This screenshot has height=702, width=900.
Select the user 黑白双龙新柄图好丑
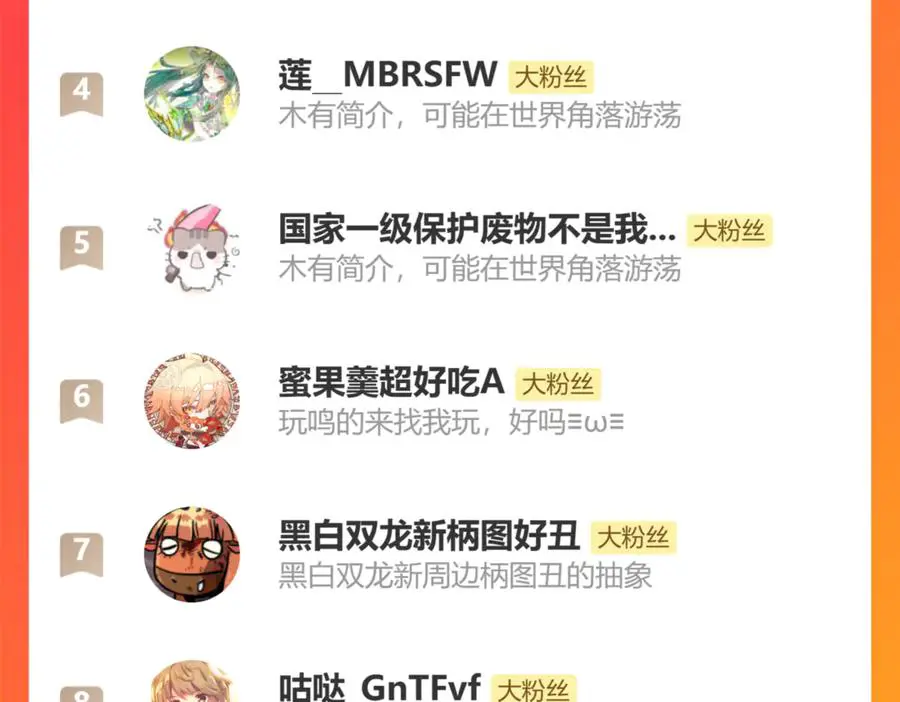(x=449, y=554)
